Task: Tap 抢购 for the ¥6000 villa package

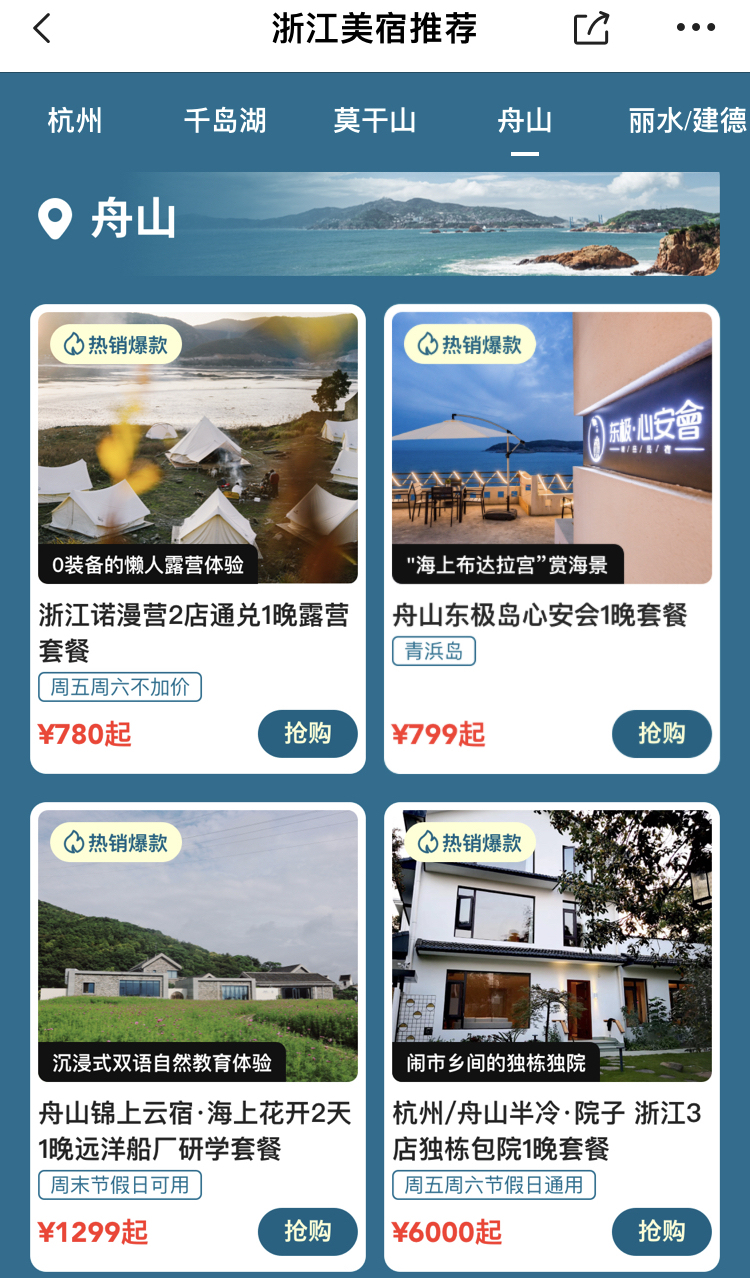Action: [662, 1232]
